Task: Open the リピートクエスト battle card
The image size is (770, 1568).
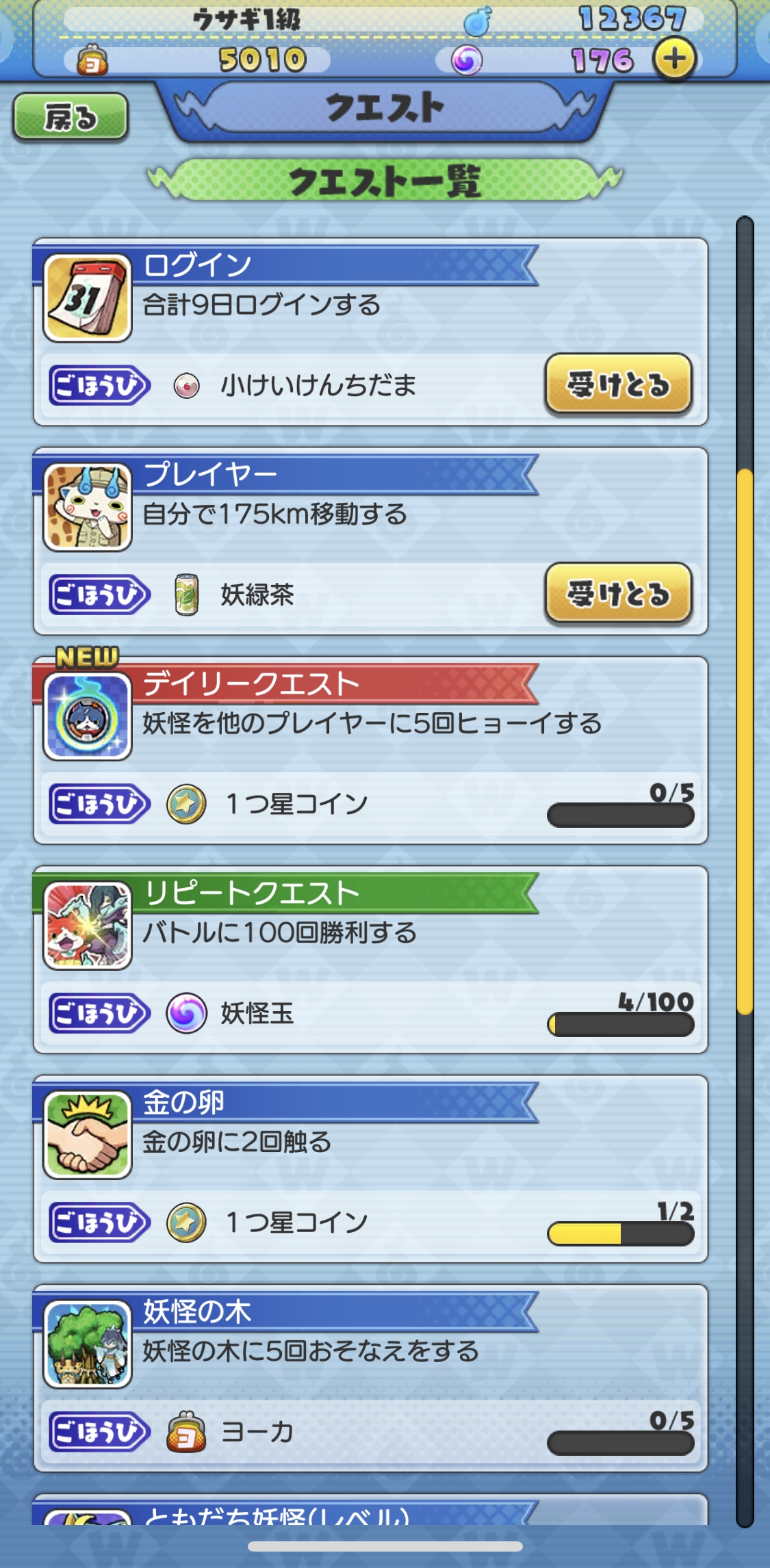Action: pos(370,959)
